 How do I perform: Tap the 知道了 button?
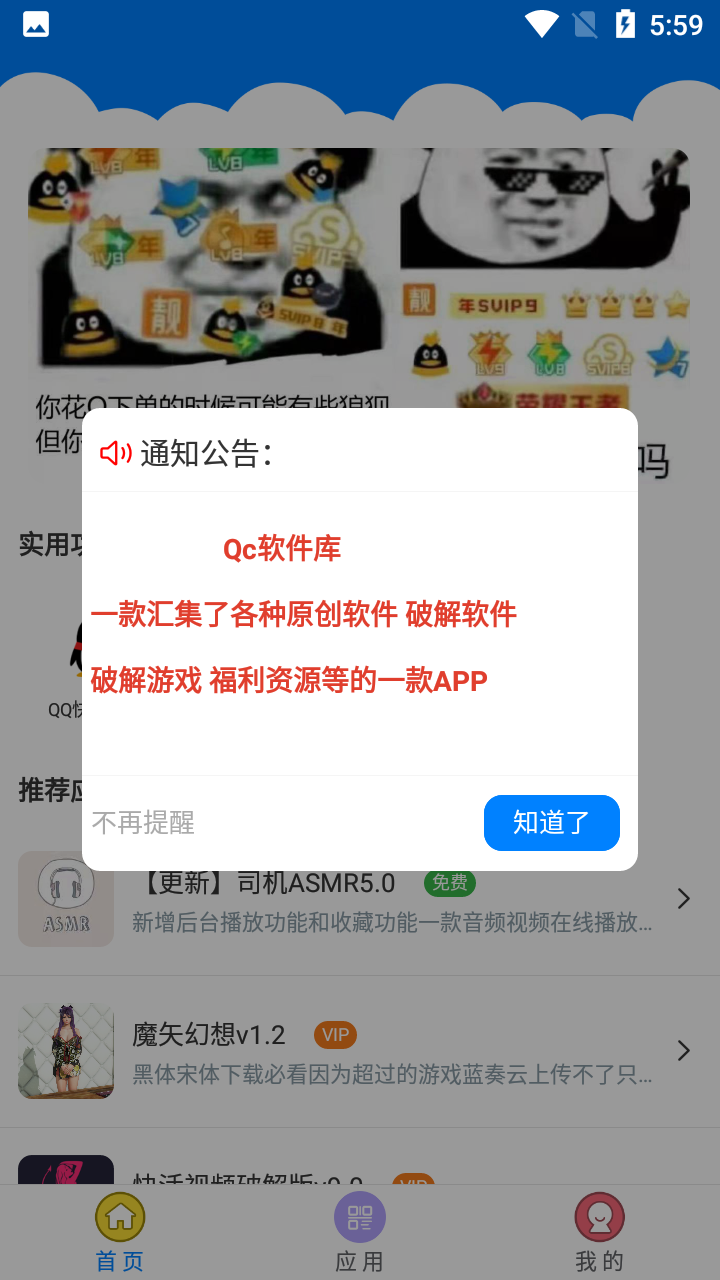(x=551, y=822)
